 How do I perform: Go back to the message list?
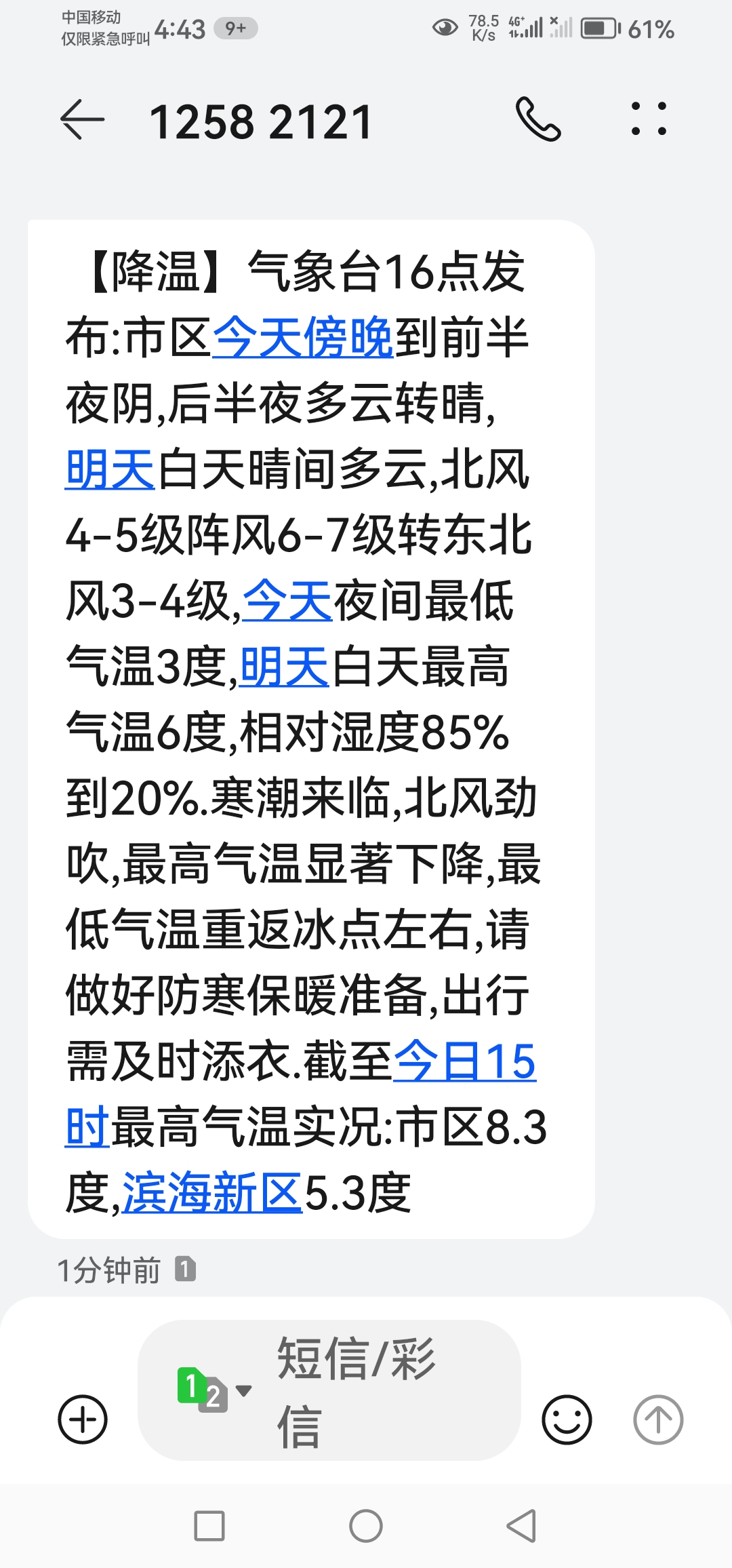coord(83,120)
